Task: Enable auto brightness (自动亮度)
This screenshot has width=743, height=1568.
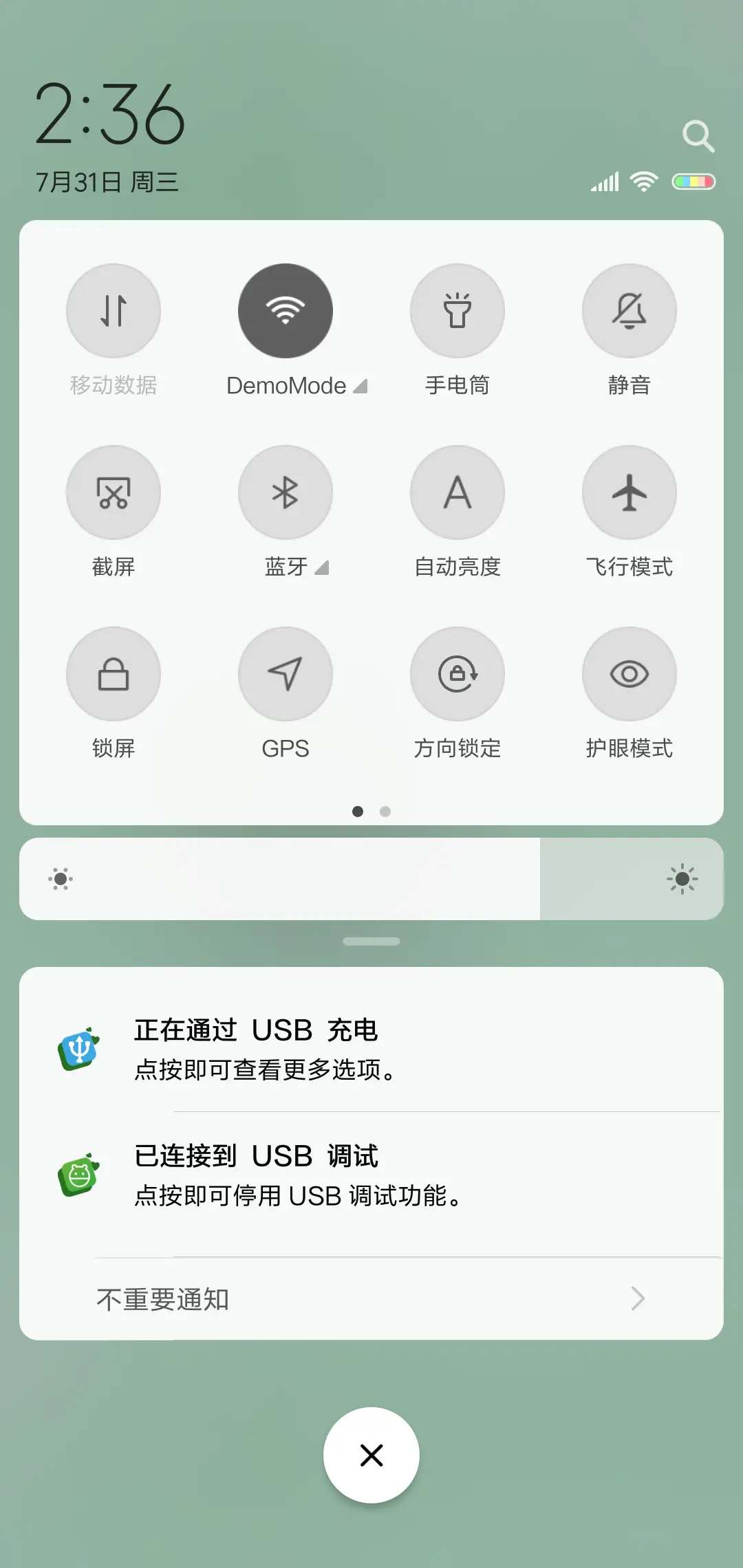Action: tap(457, 492)
